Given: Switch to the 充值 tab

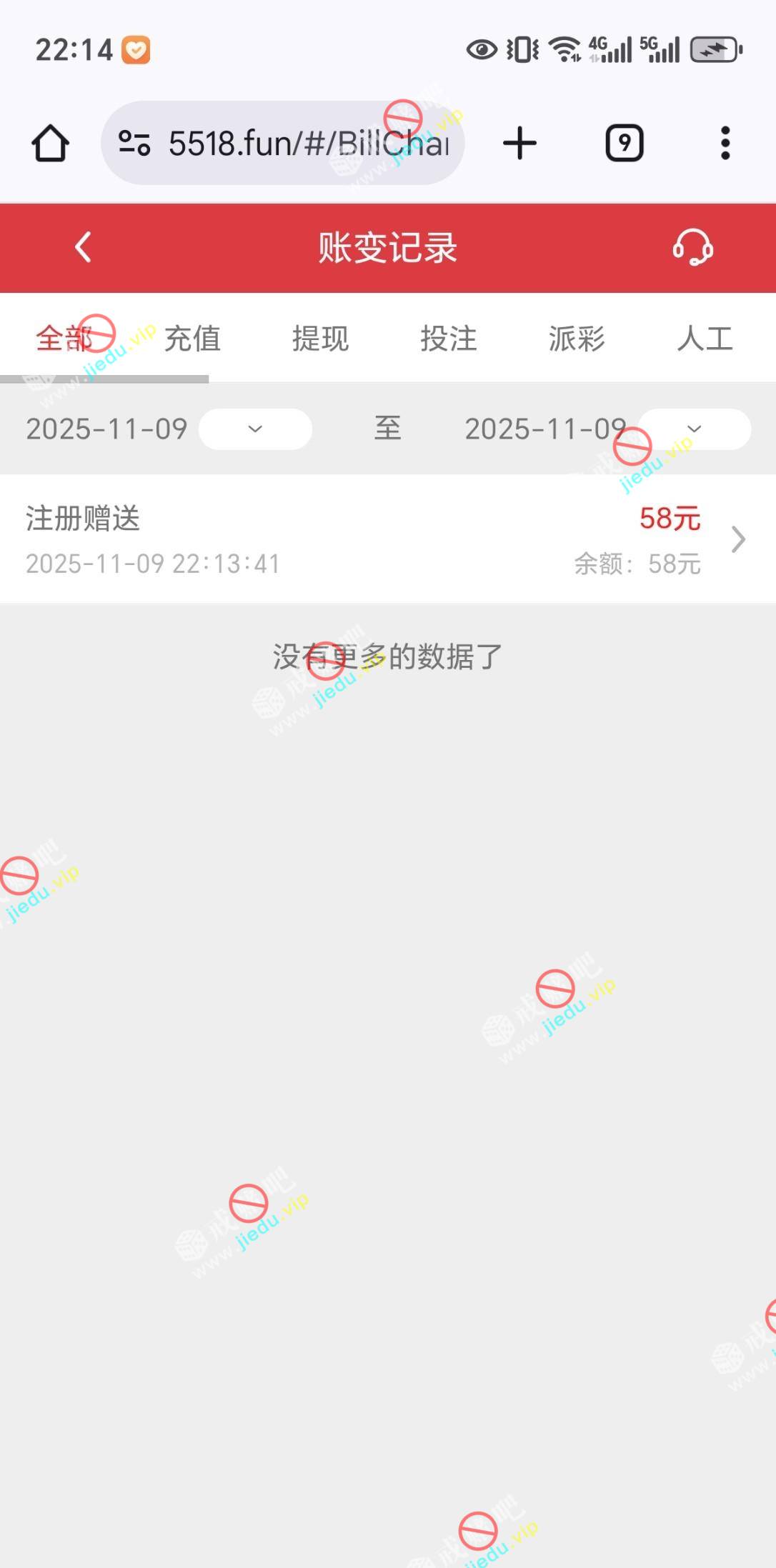Looking at the screenshot, I should tap(192, 339).
